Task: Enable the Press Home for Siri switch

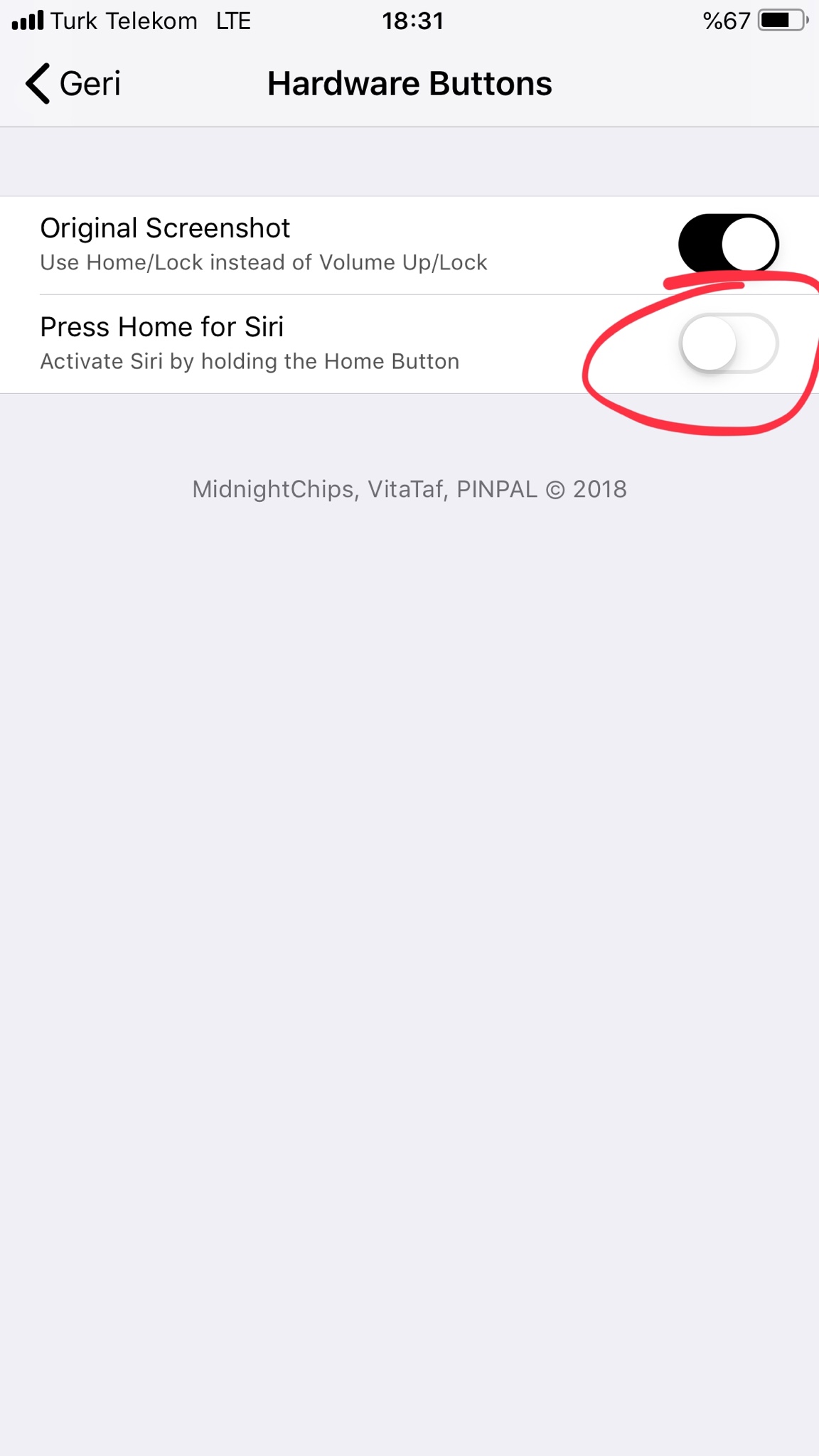Action: (728, 343)
